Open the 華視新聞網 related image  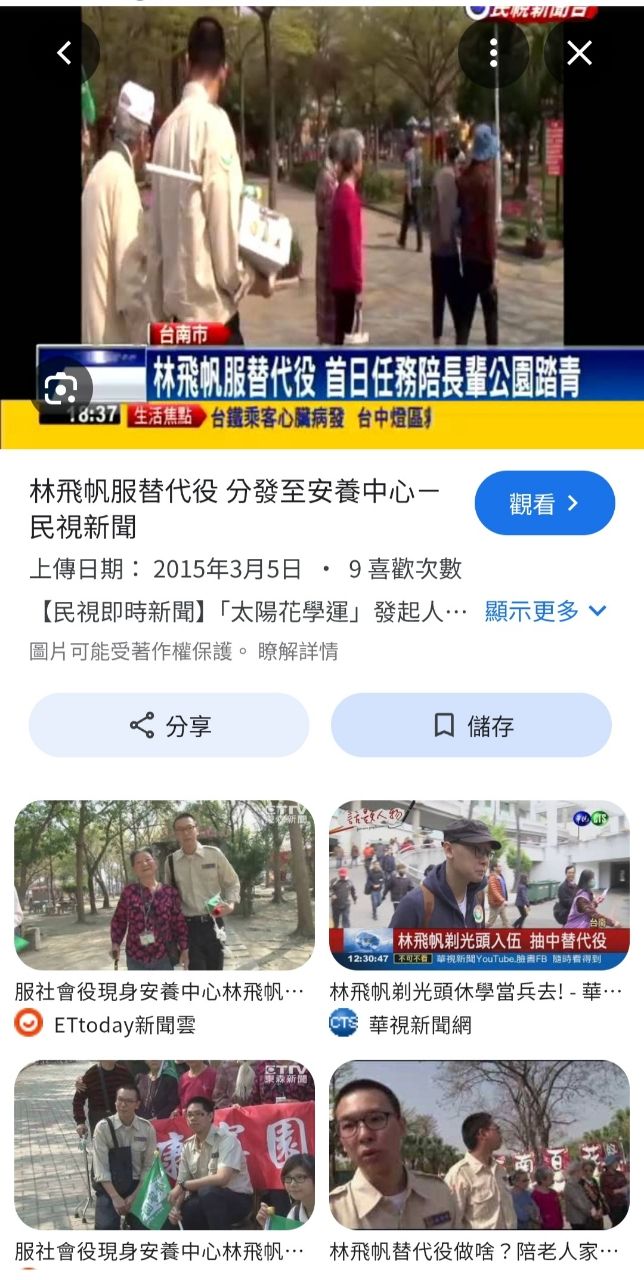pyautogui.click(x=479, y=885)
